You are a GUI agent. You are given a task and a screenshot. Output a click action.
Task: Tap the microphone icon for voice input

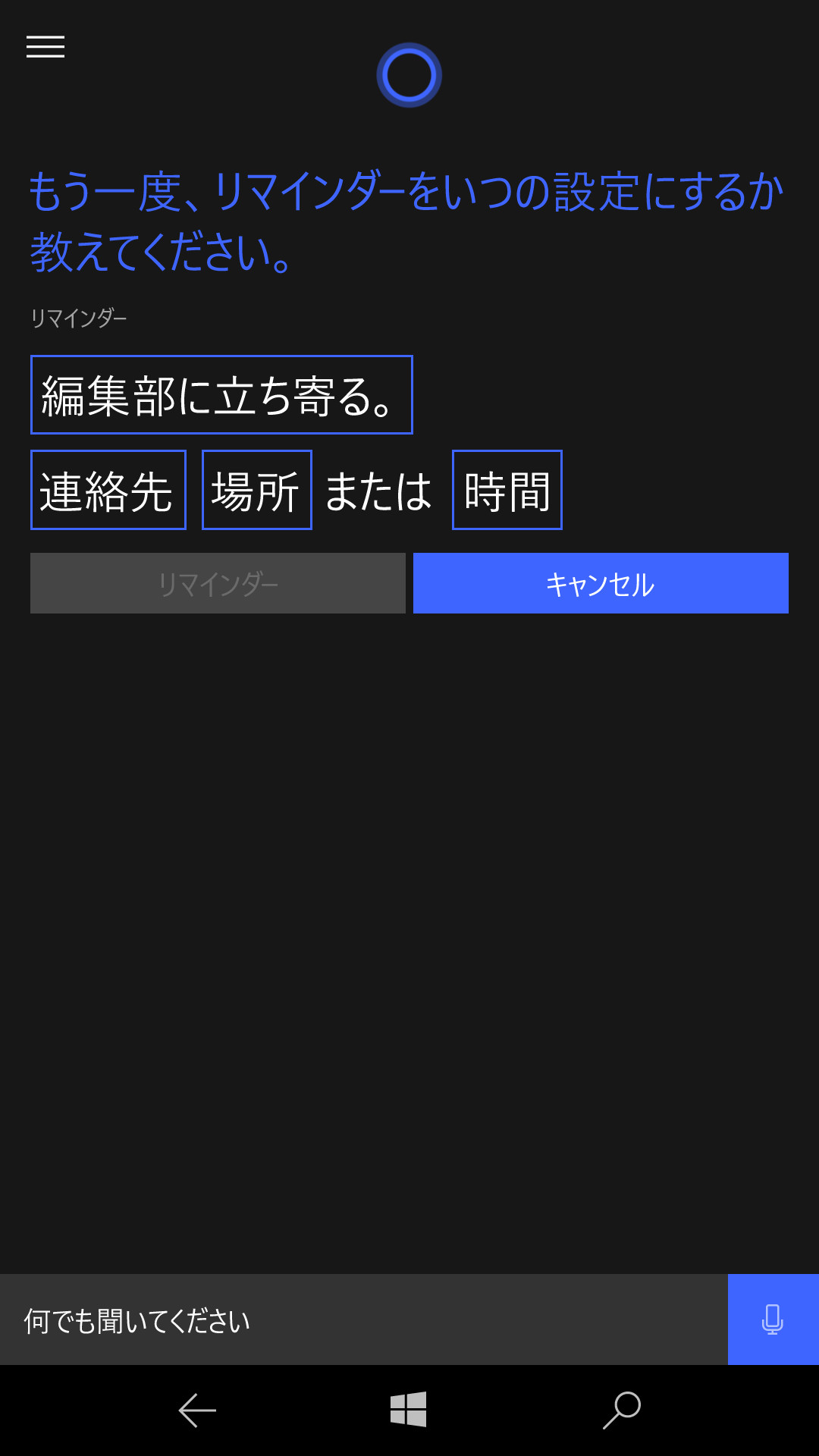[772, 1319]
